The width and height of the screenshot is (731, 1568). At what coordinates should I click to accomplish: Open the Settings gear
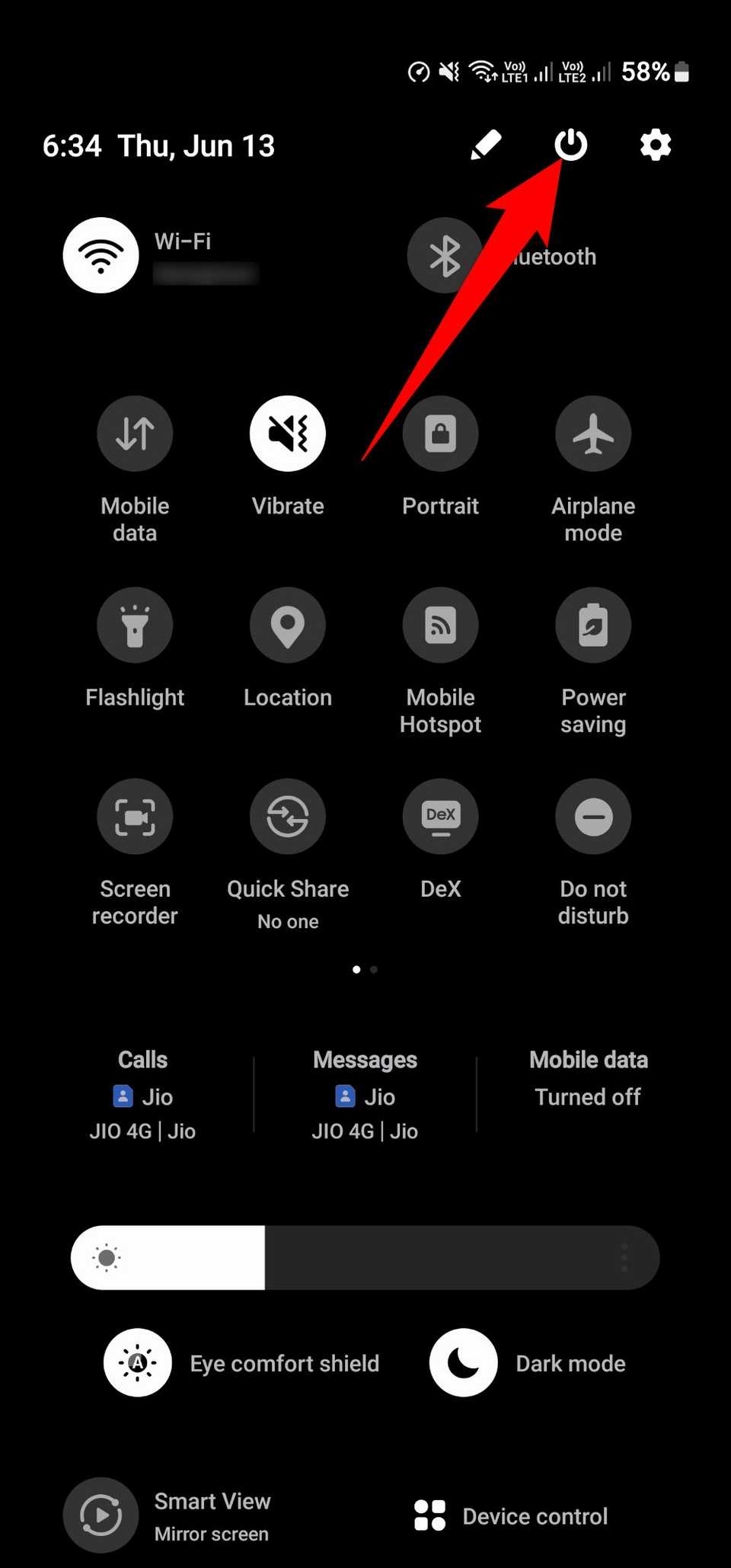[x=655, y=145]
